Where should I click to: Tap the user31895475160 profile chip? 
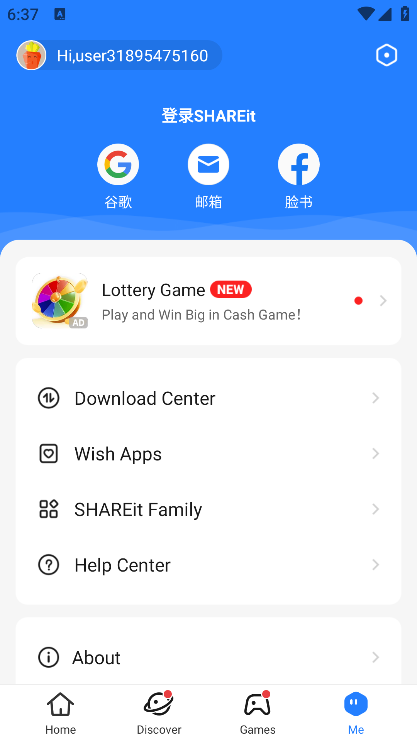119,55
